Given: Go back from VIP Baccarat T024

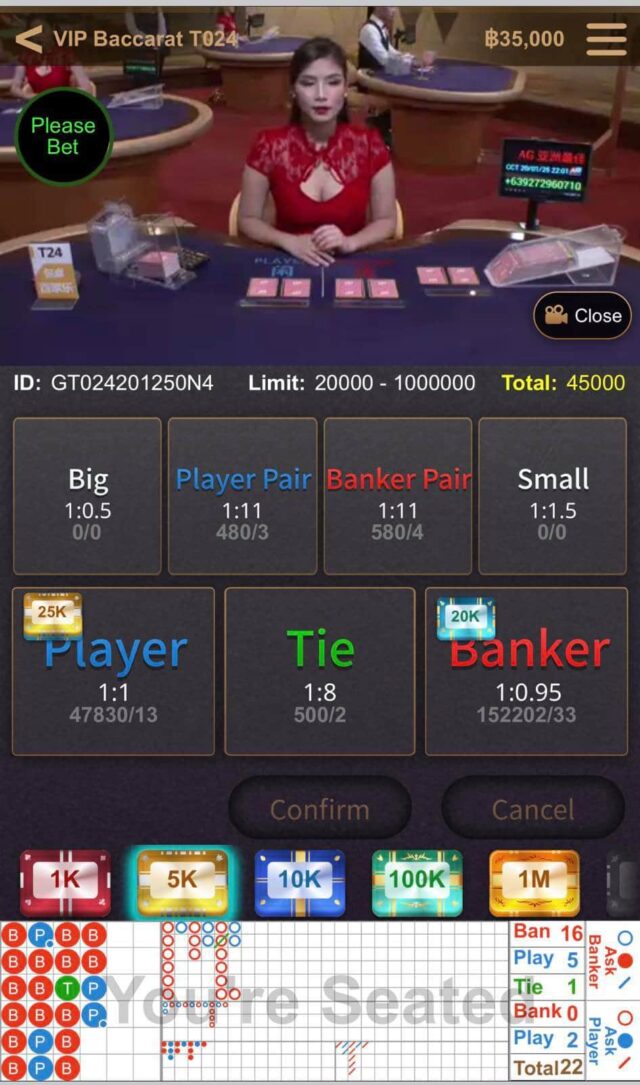Looking at the screenshot, I should click(x=29, y=39).
